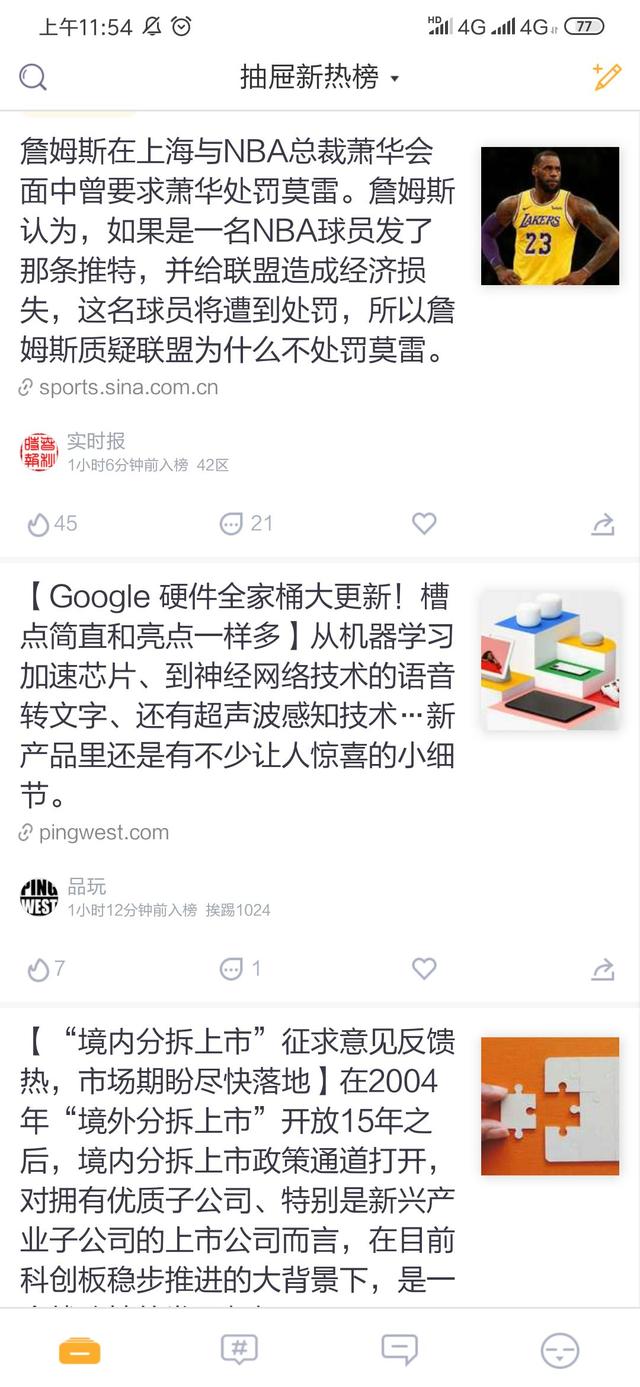Open the single comment on Google post
Image resolution: width=640 pixels, height=1387 pixels.
pyautogui.click(x=241, y=968)
